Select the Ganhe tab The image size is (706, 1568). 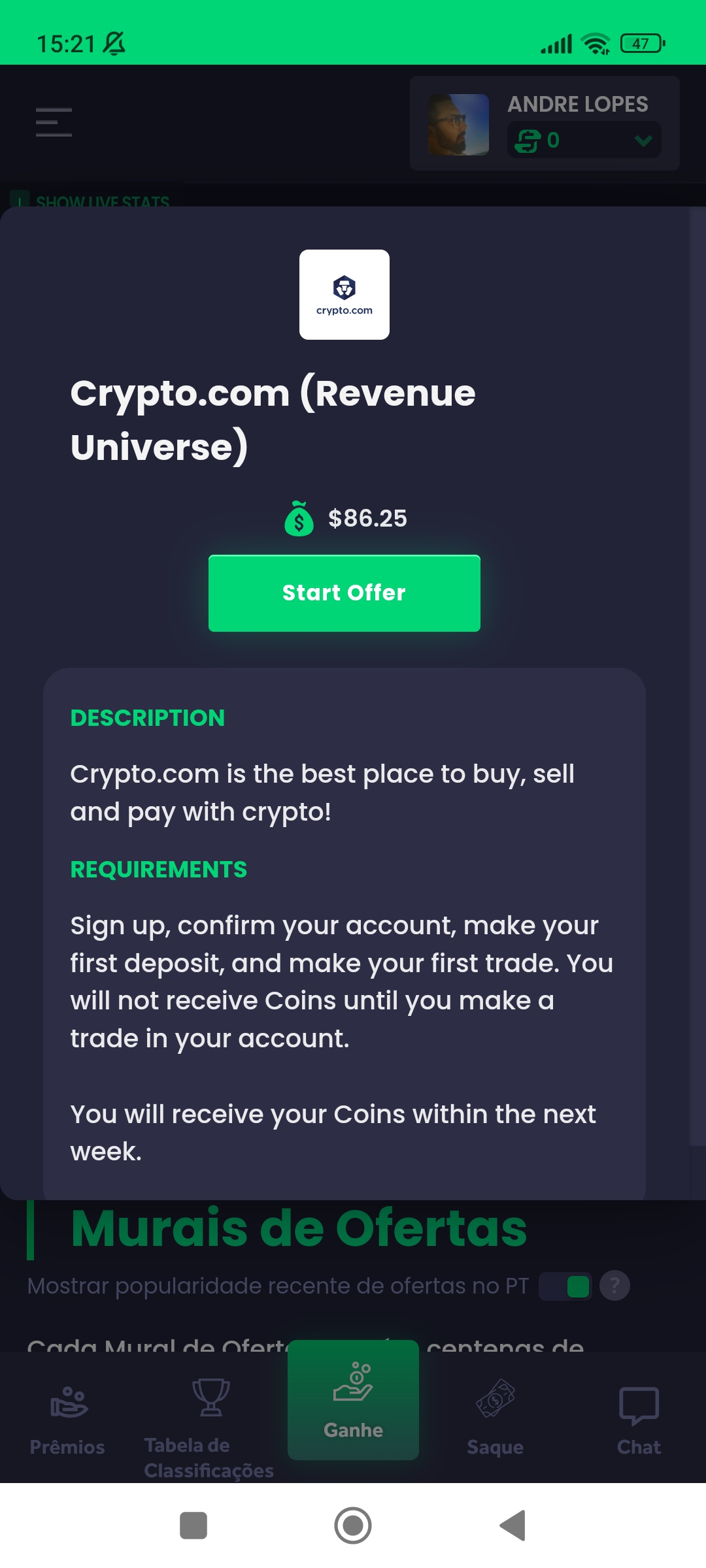[x=353, y=1400]
